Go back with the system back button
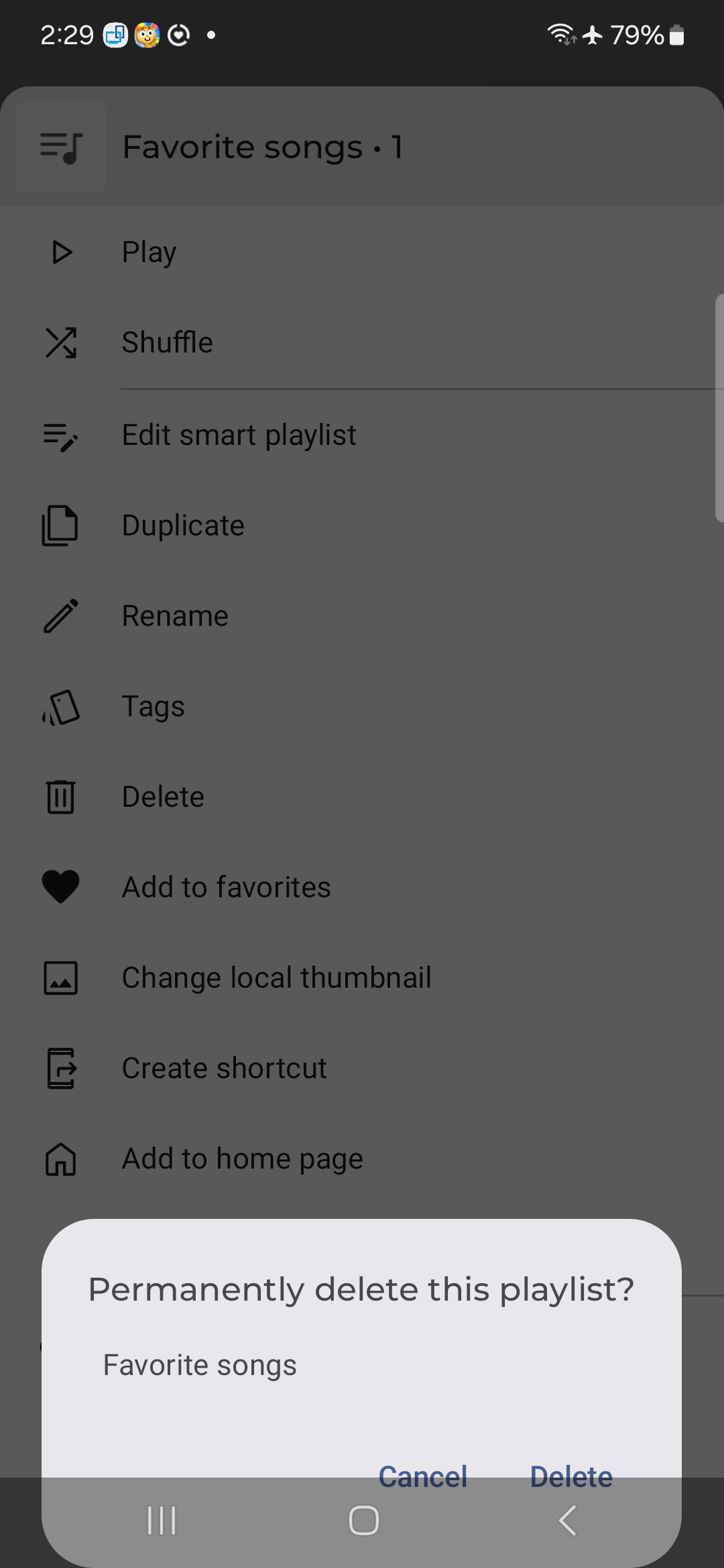This screenshot has height=1568, width=724. pyautogui.click(x=567, y=1520)
